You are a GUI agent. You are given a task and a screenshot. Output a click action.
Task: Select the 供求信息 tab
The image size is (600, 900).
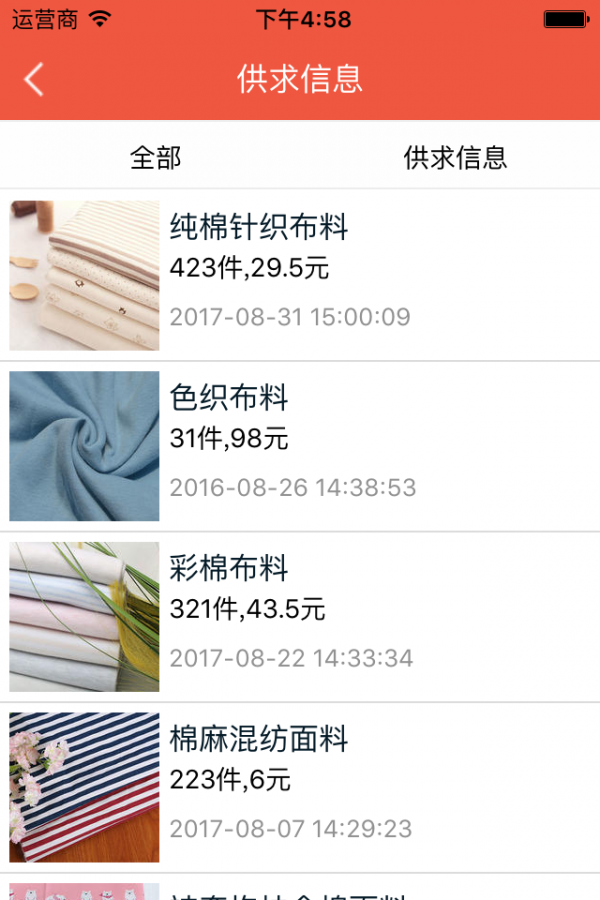[x=455, y=157]
